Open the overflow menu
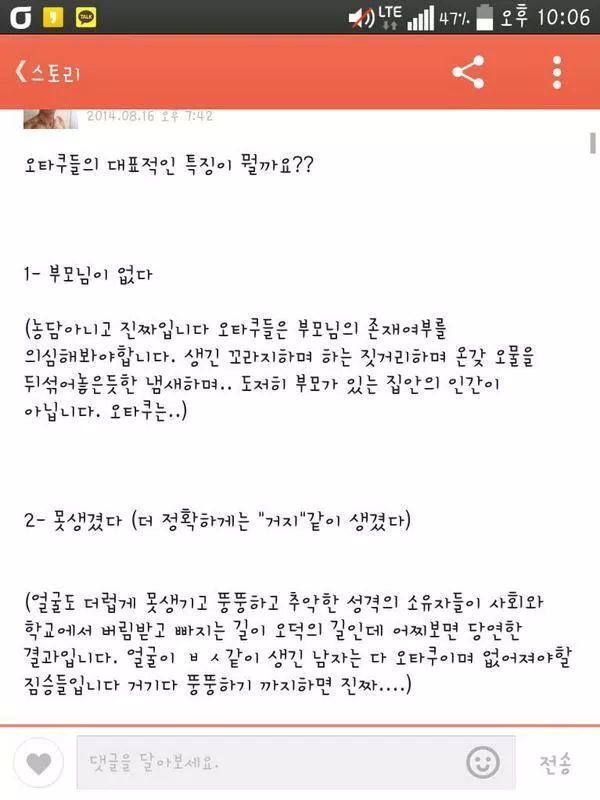The height and width of the screenshot is (800, 600). [557, 72]
